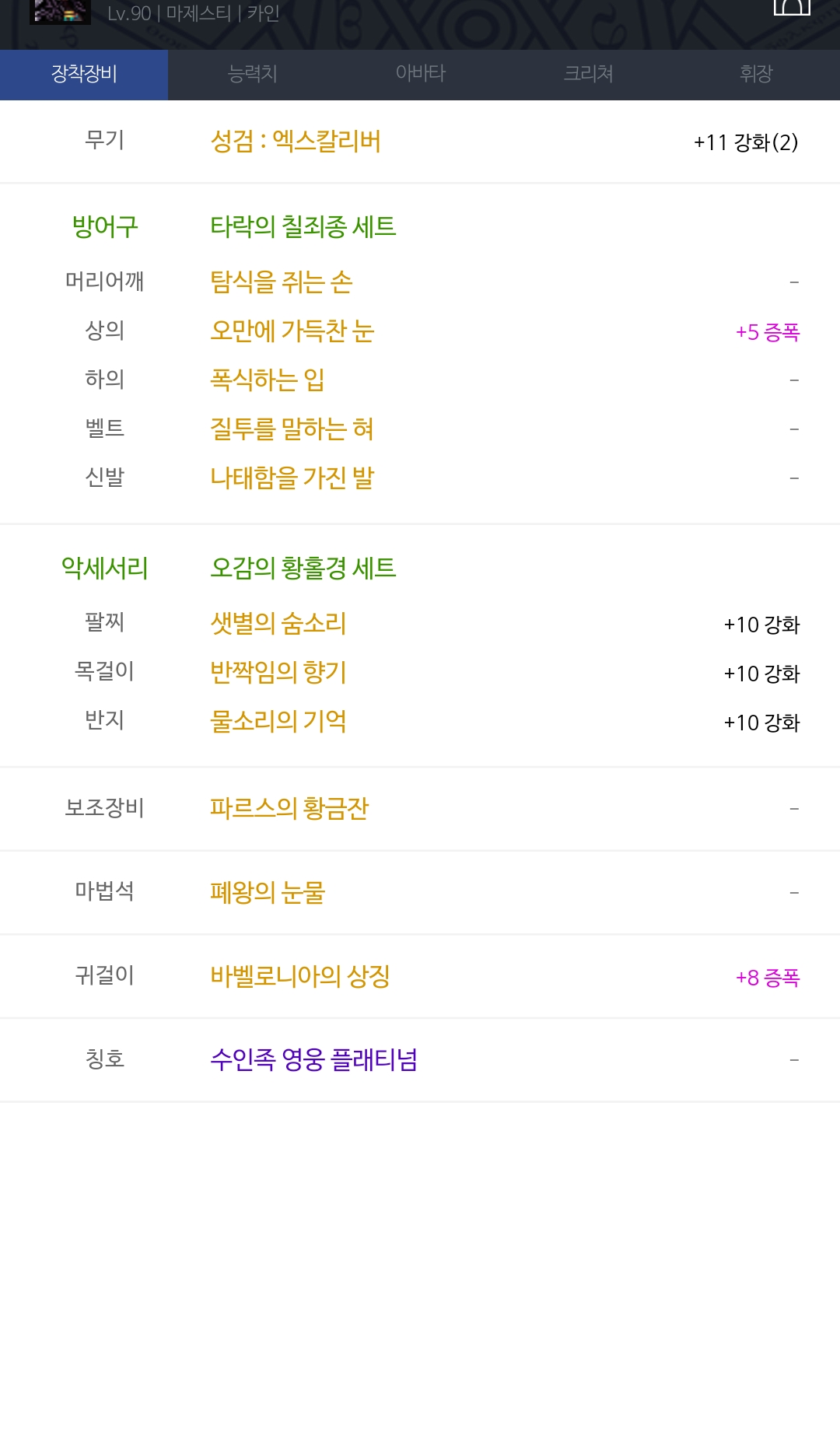The height and width of the screenshot is (1435, 840).
Task: Open magic stone 폐왕의 눈물
Action: [x=268, y=892]
